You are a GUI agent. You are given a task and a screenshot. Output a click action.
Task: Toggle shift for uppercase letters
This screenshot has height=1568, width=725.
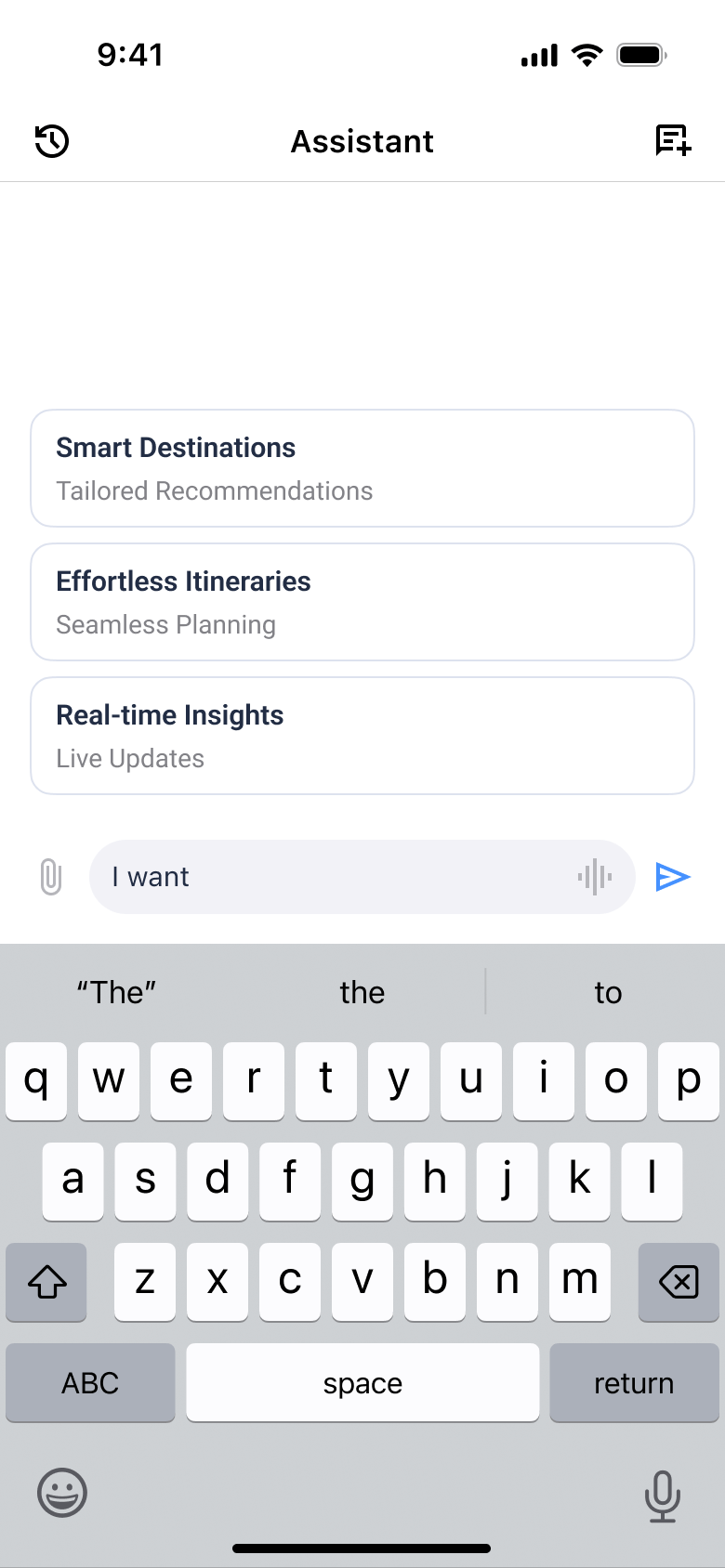tap(46, 1283)
